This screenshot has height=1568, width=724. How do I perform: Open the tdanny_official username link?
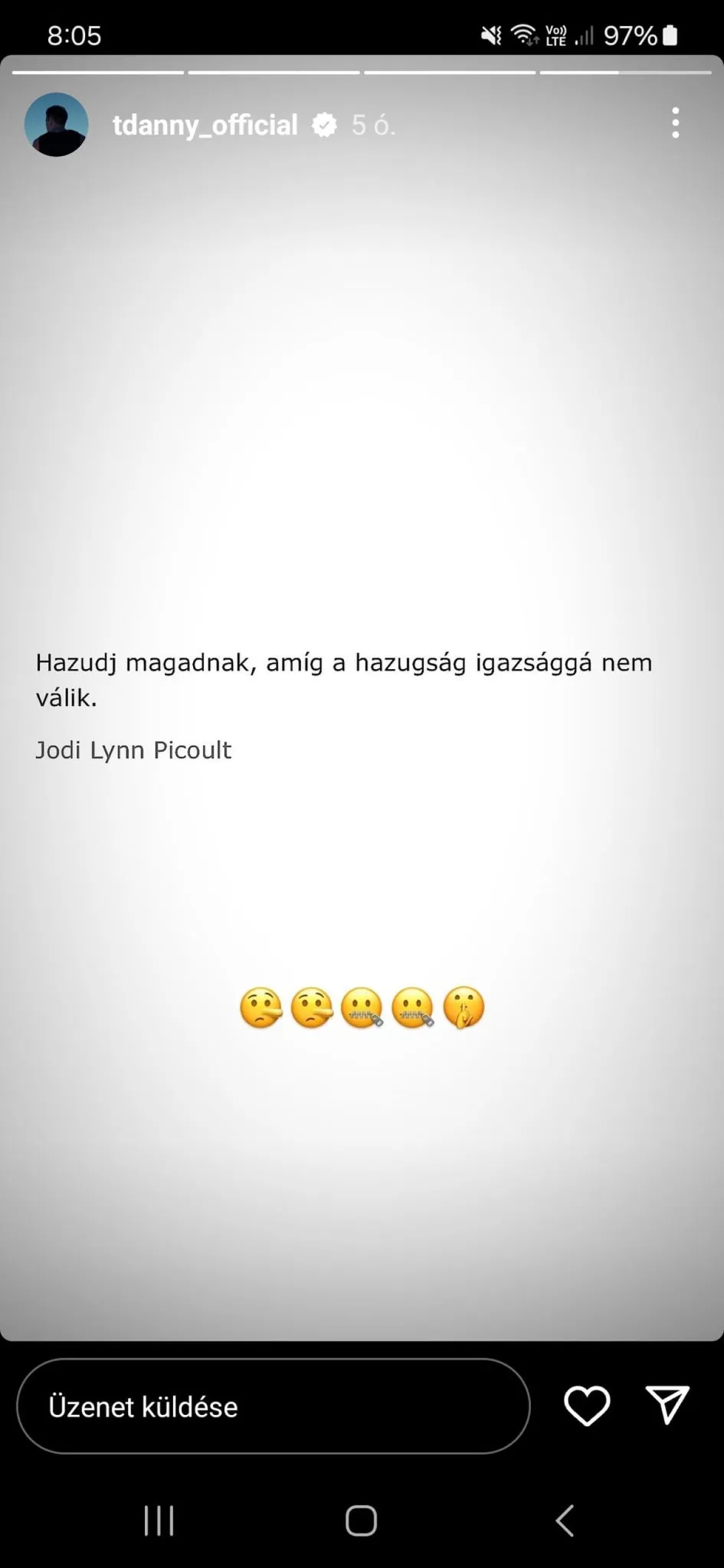205,125
